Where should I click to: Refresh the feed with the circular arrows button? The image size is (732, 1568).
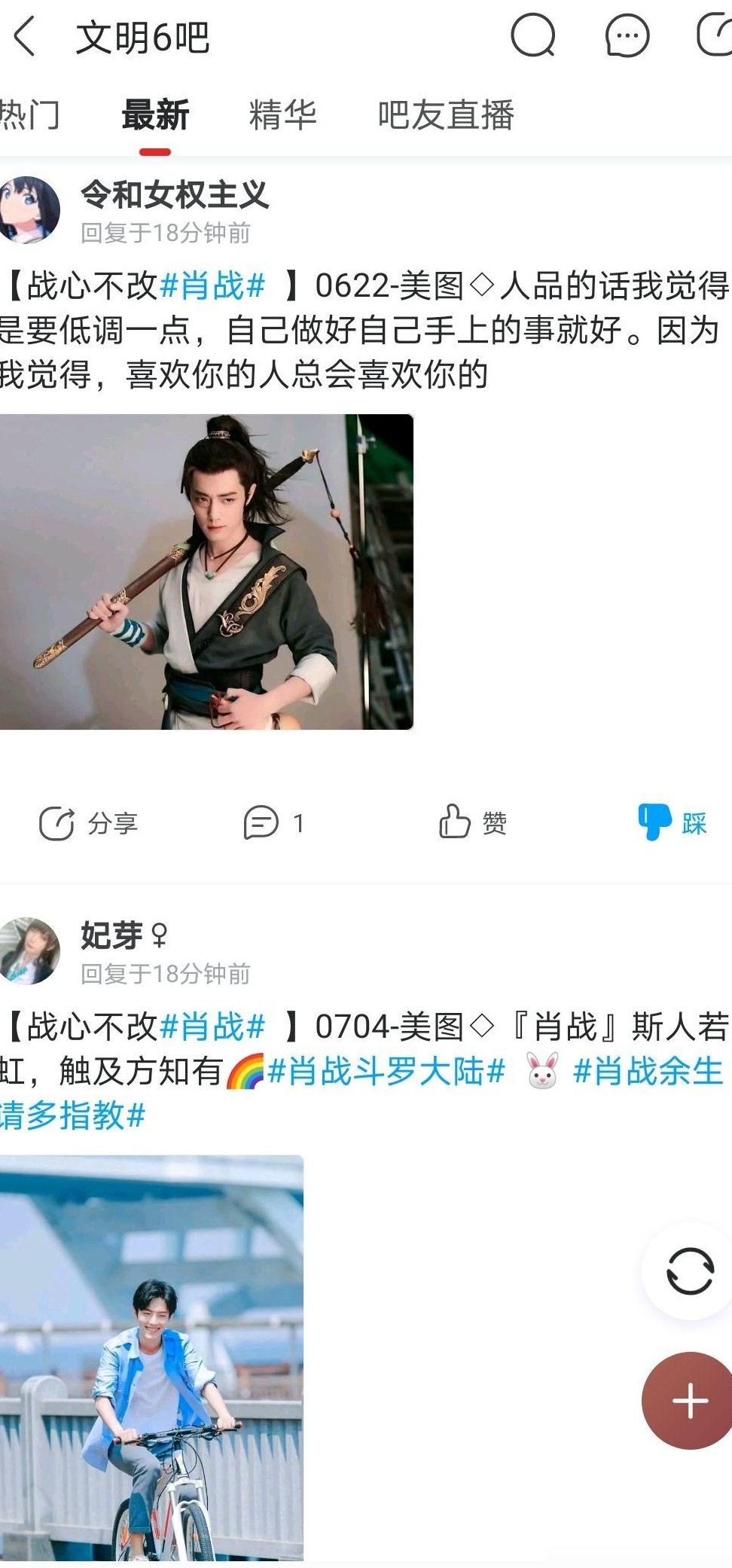point(690,1271)
